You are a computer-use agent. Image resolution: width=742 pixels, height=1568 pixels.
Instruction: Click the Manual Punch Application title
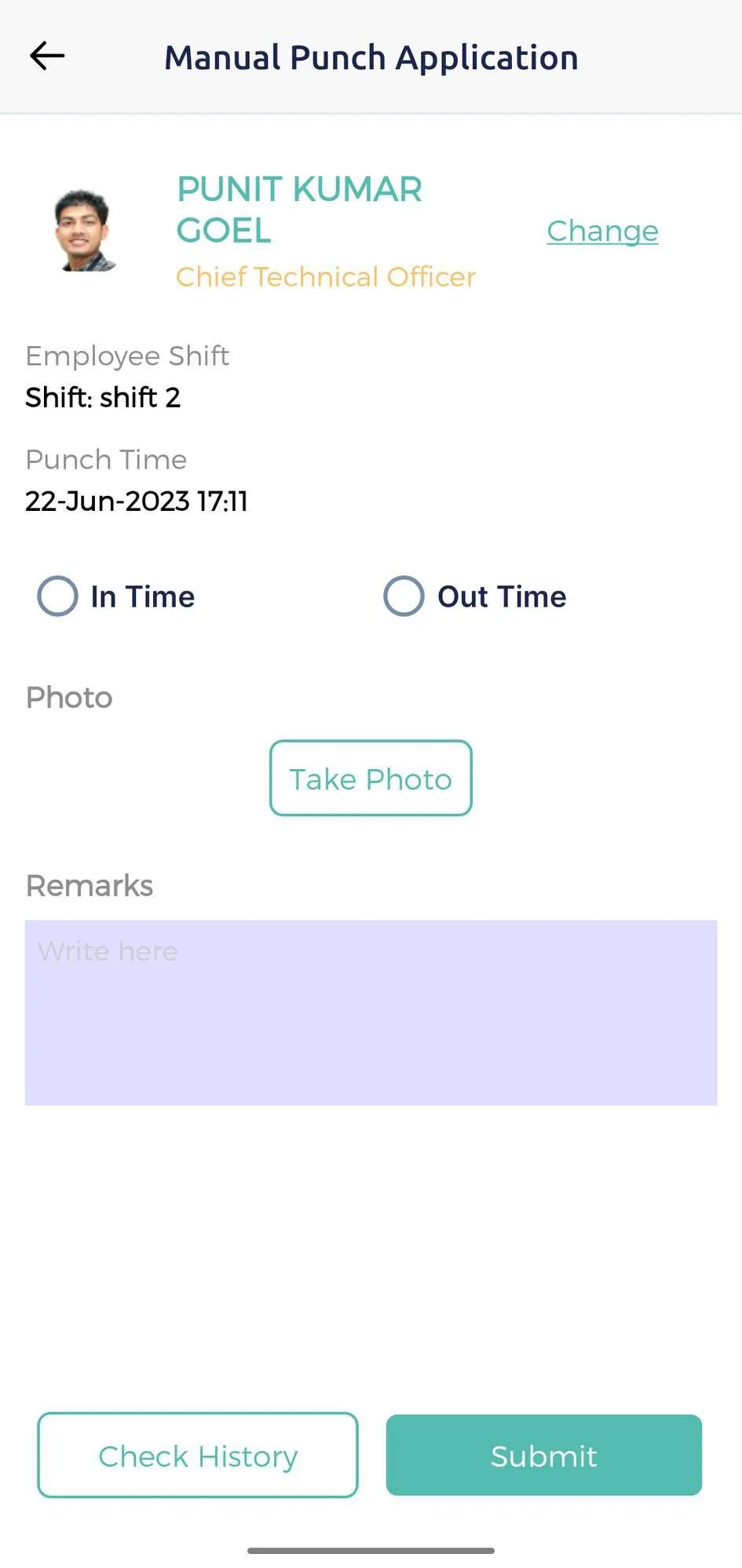(x=371, y=57)
